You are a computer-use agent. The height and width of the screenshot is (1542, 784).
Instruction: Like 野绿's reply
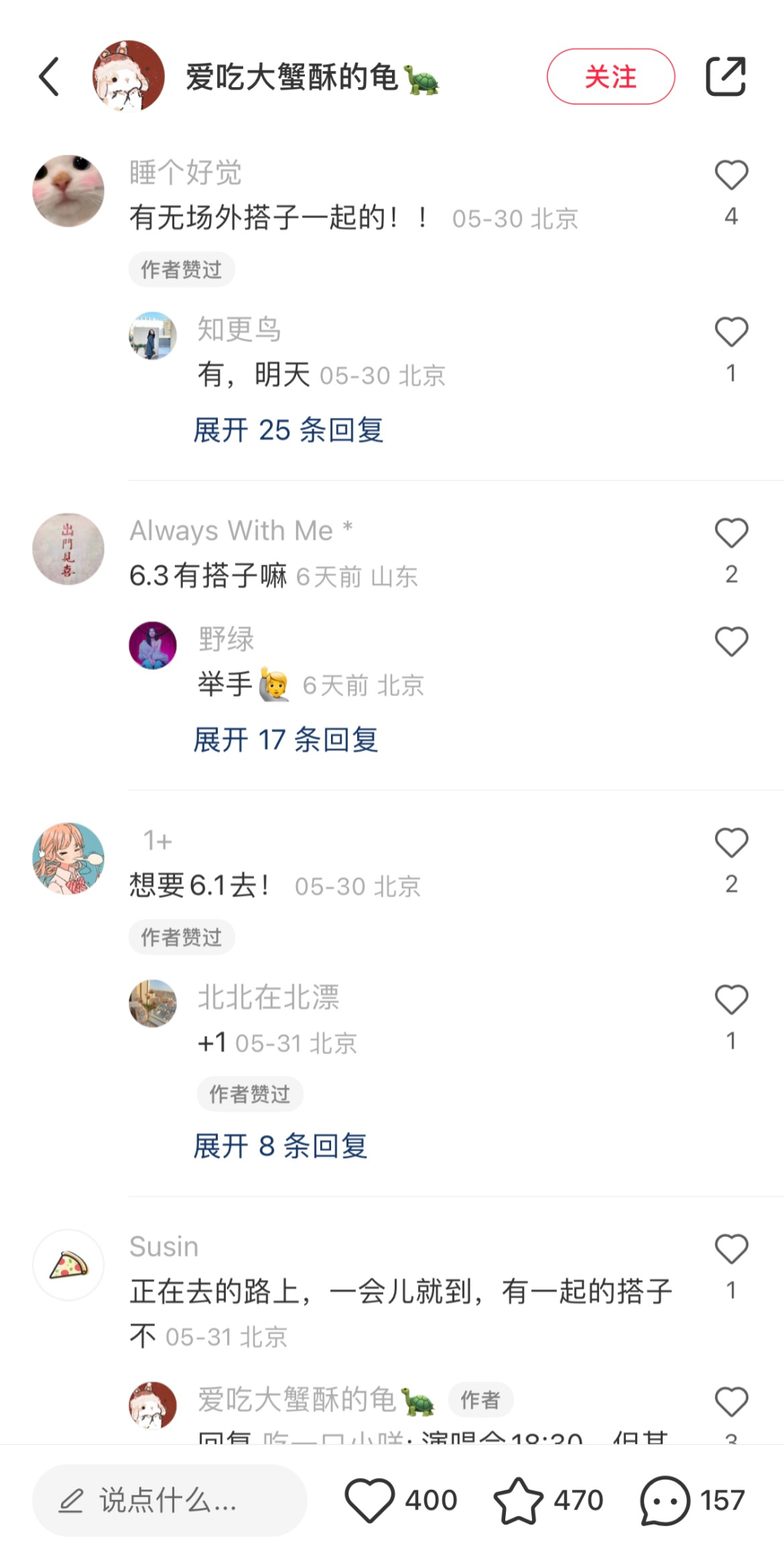tap(731, 642)
